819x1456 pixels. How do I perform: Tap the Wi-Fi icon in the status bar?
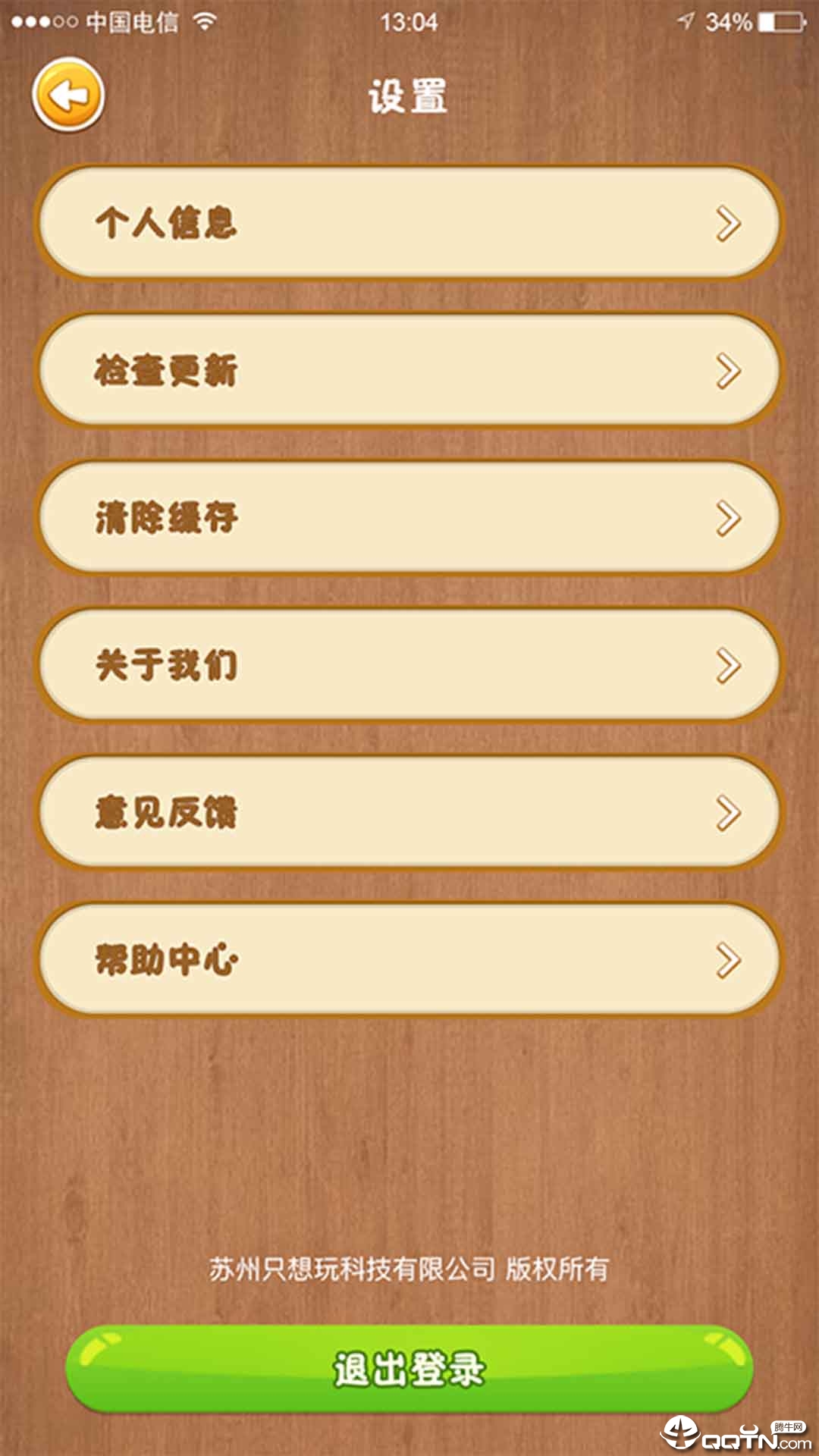pos(203,21)
